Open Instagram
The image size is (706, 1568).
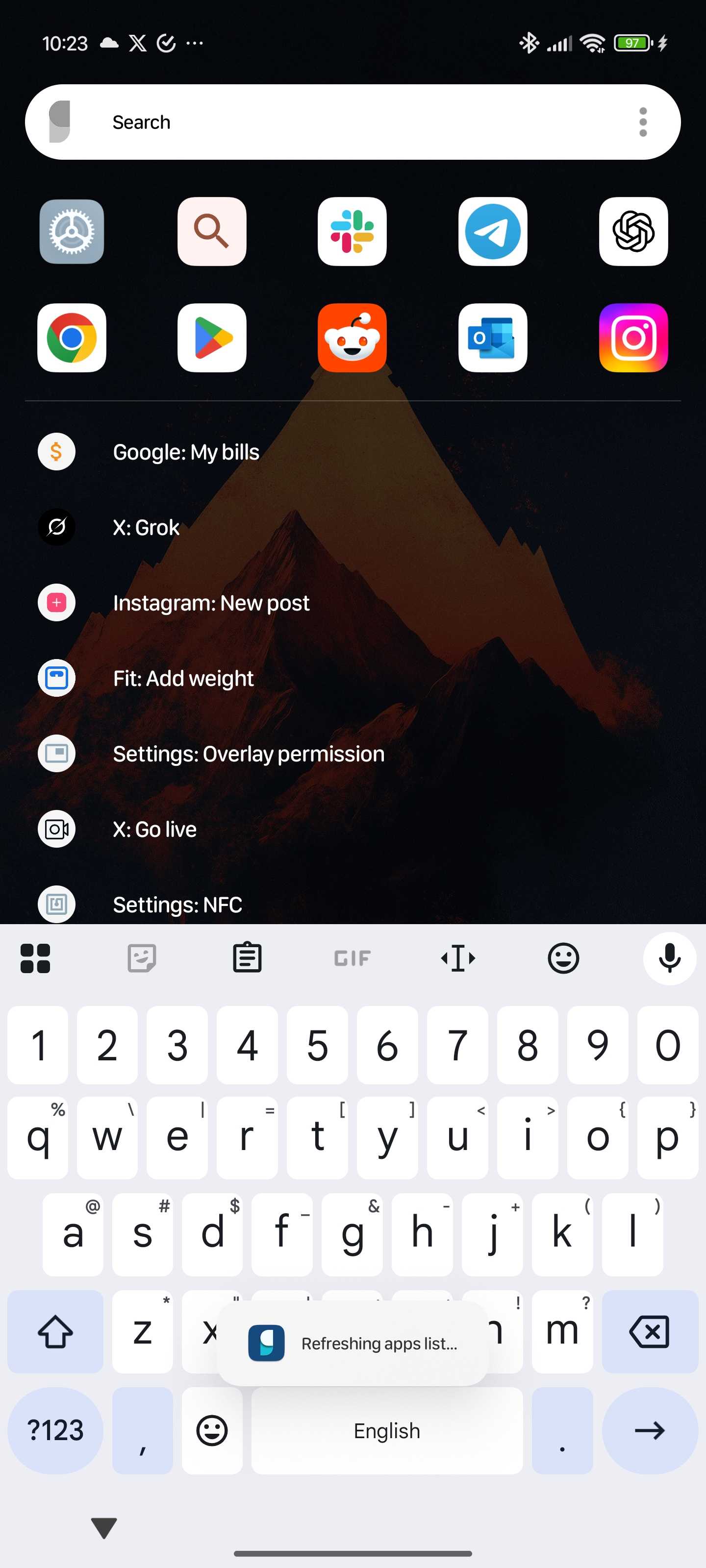coord(633,338)
